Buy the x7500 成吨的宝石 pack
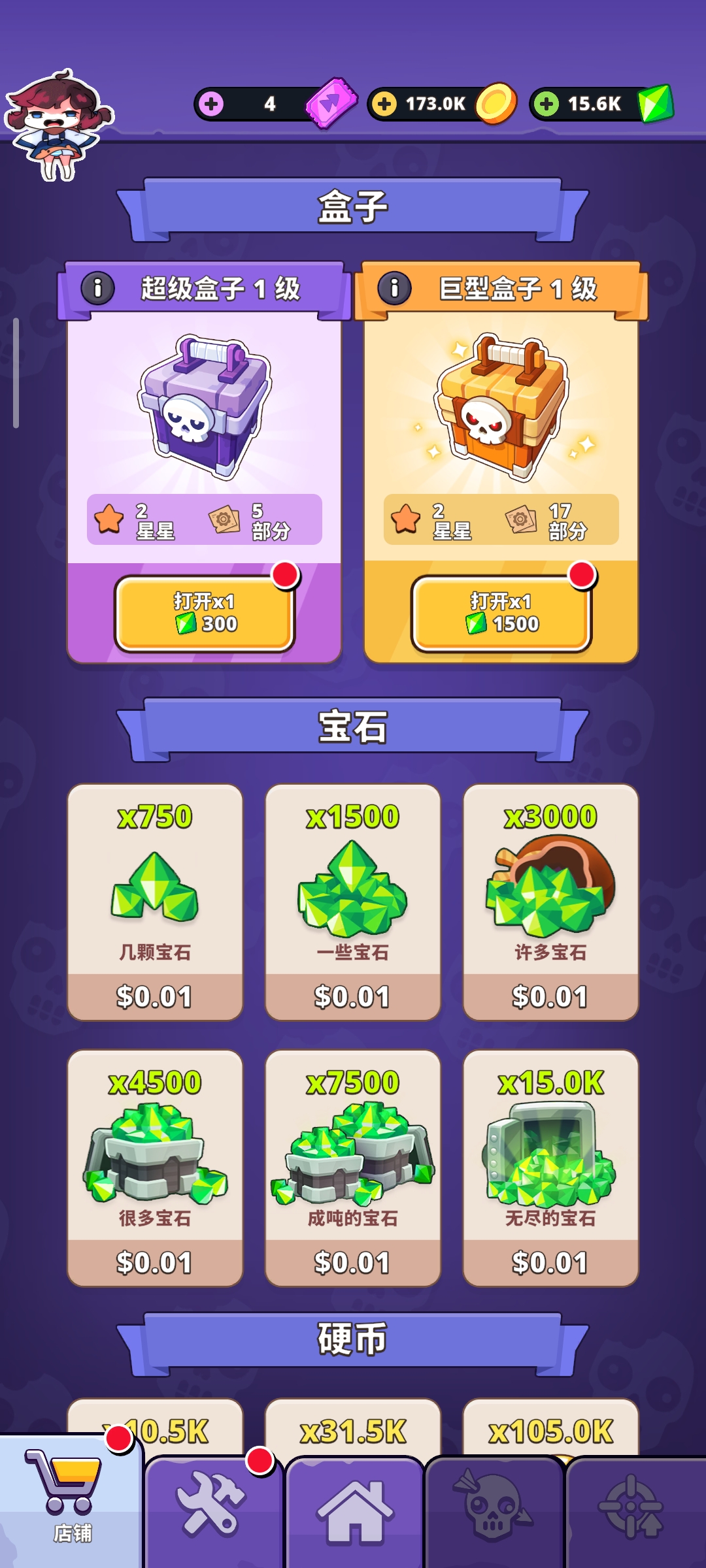The height and width of the screenshot is (1568, 706). click(353, 1169)
